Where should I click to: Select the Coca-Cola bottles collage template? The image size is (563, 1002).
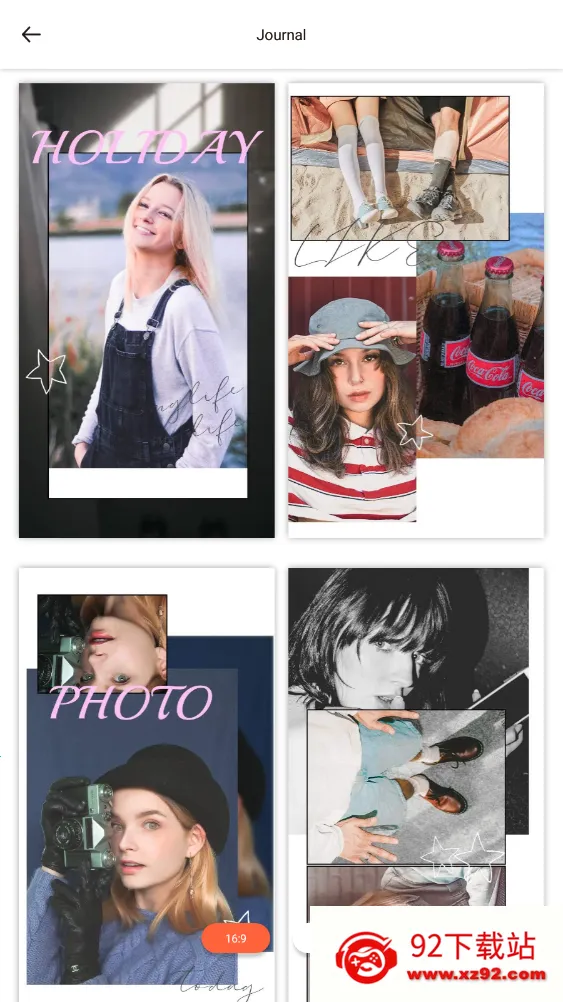416,311
